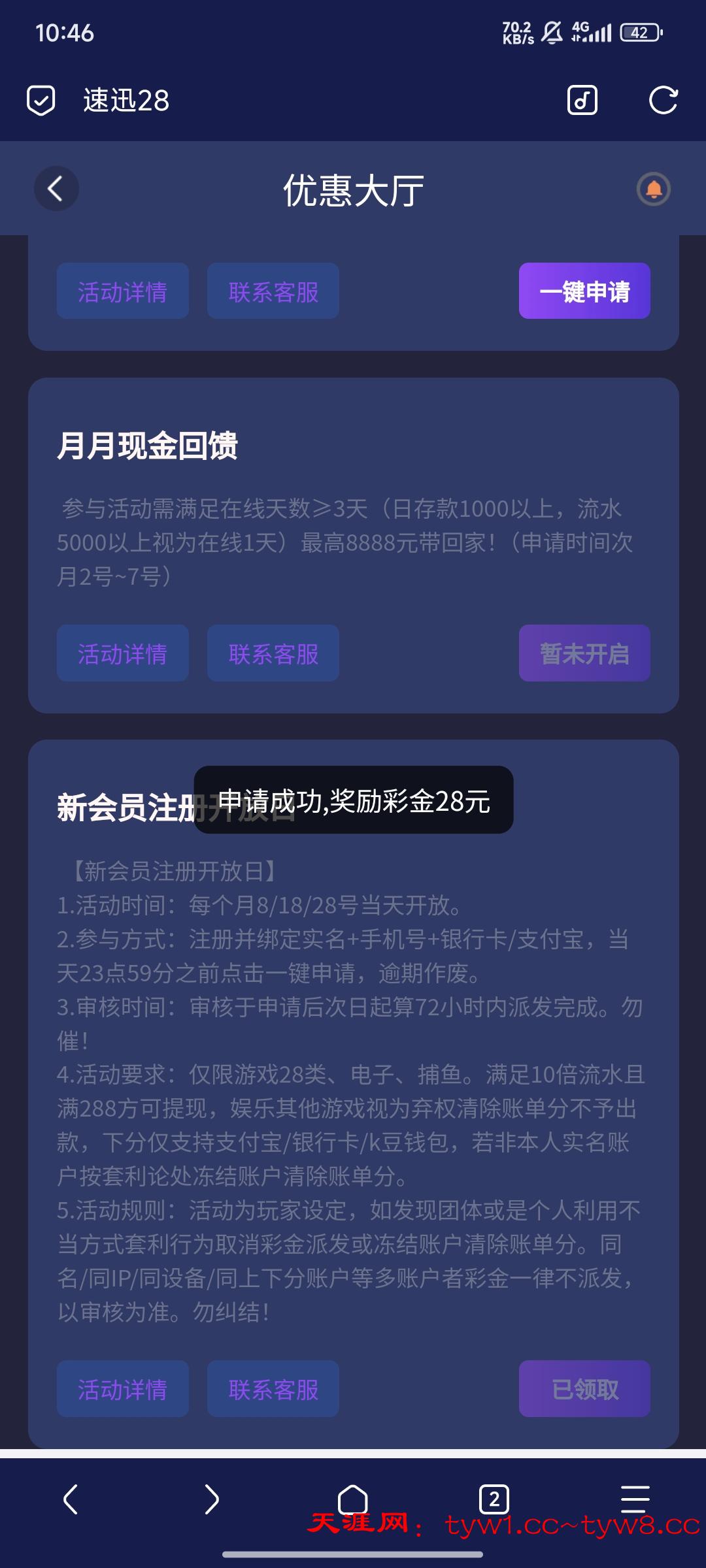Tap 一键申请 button

(x=584, y=291)
